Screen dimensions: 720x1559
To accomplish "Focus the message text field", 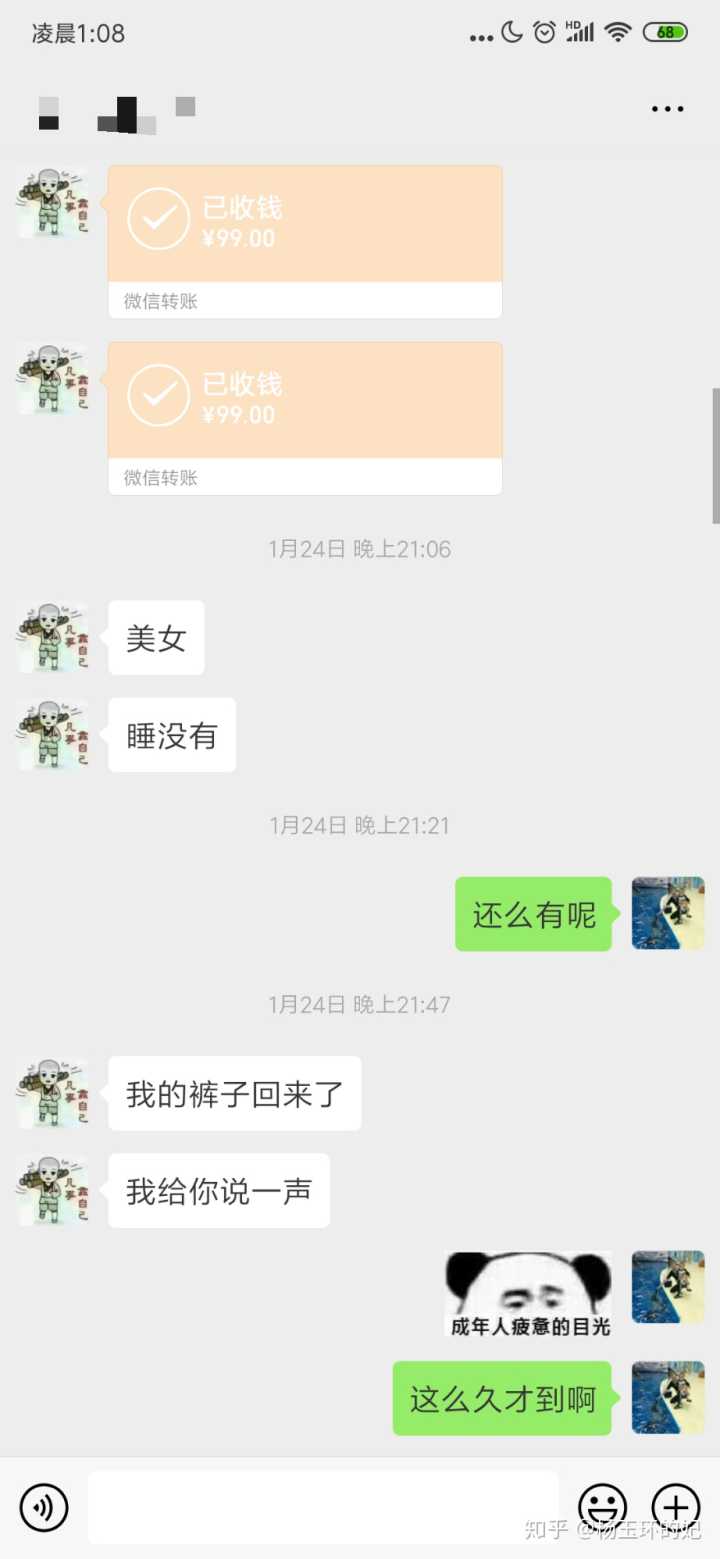I will [322, 1507].
